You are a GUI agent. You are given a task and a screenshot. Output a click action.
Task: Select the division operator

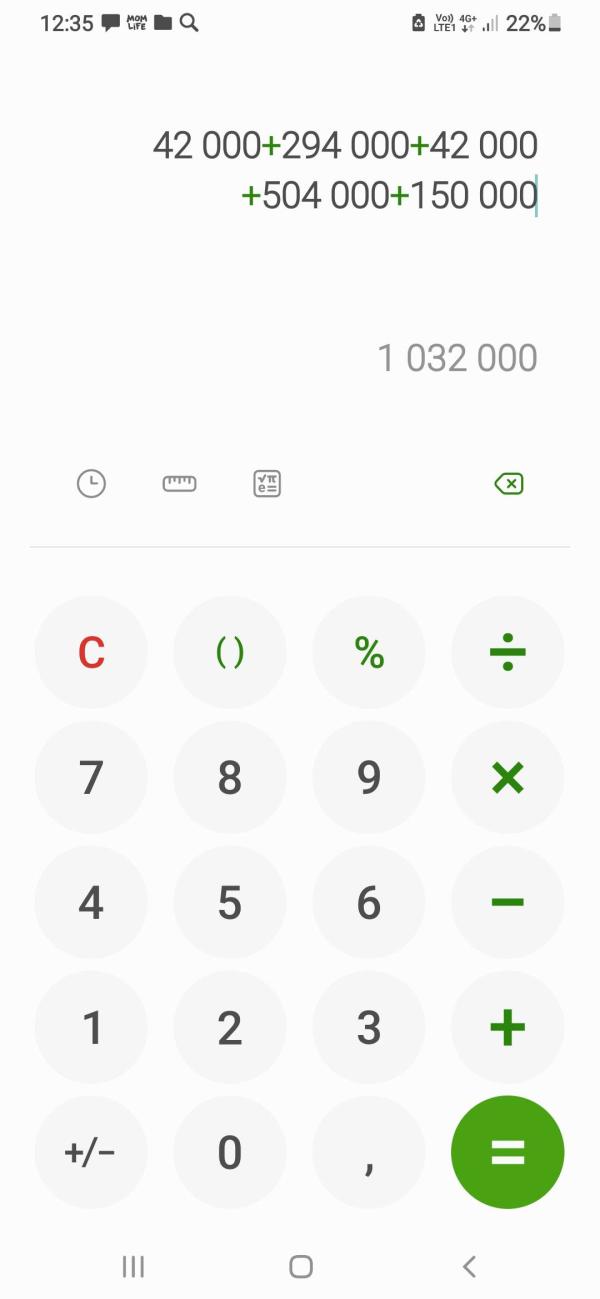[x=508, y=652]
